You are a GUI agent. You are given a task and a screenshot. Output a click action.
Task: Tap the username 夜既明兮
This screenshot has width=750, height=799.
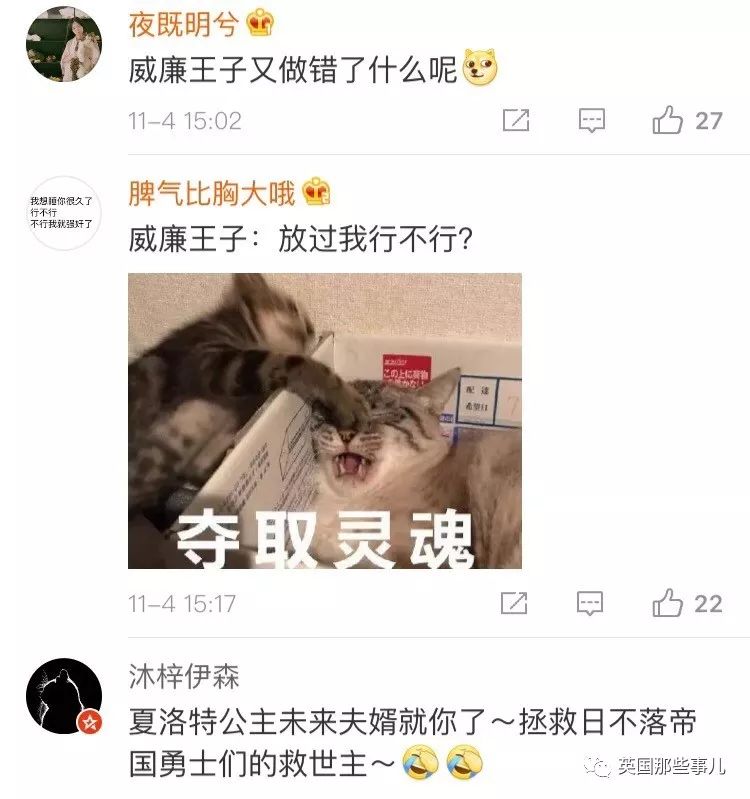pos(183,22)
